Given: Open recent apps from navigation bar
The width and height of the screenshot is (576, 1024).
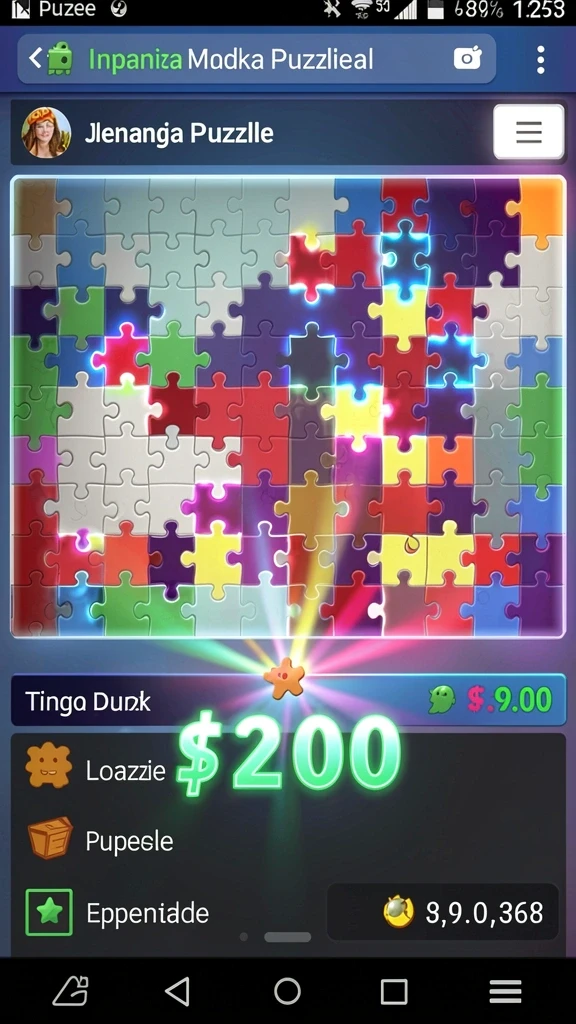Looking at the screenshot, I should [x=394, y=991].
